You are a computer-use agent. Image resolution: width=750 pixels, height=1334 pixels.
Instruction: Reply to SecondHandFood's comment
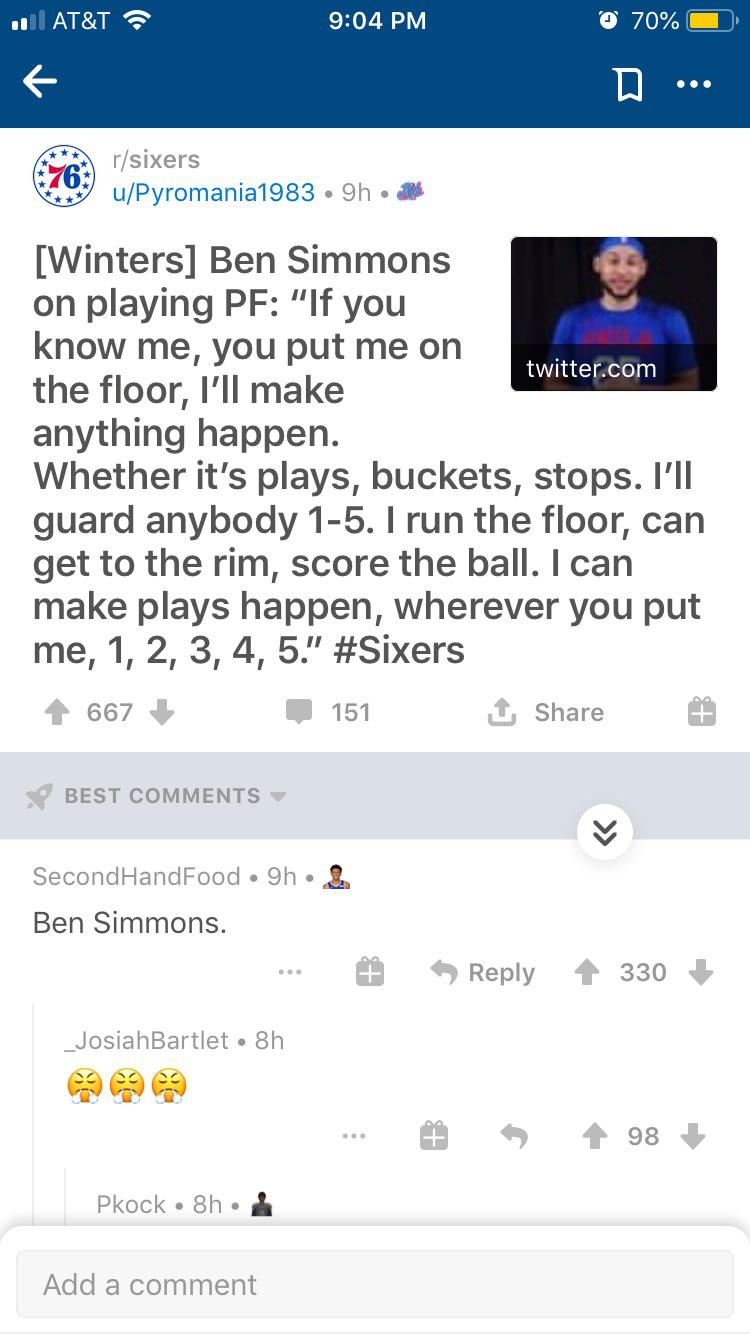[483, 972]
